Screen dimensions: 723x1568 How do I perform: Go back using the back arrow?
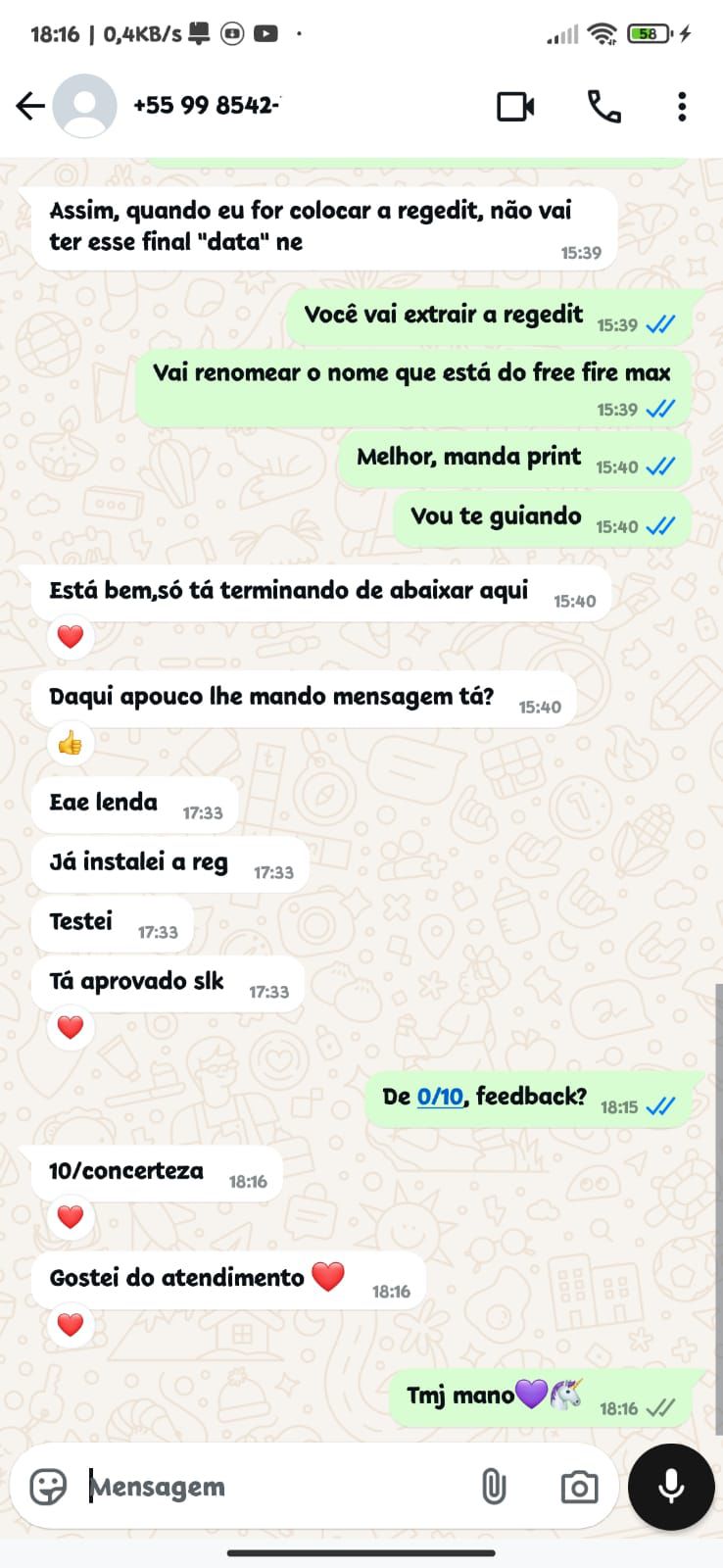point(29,106)
